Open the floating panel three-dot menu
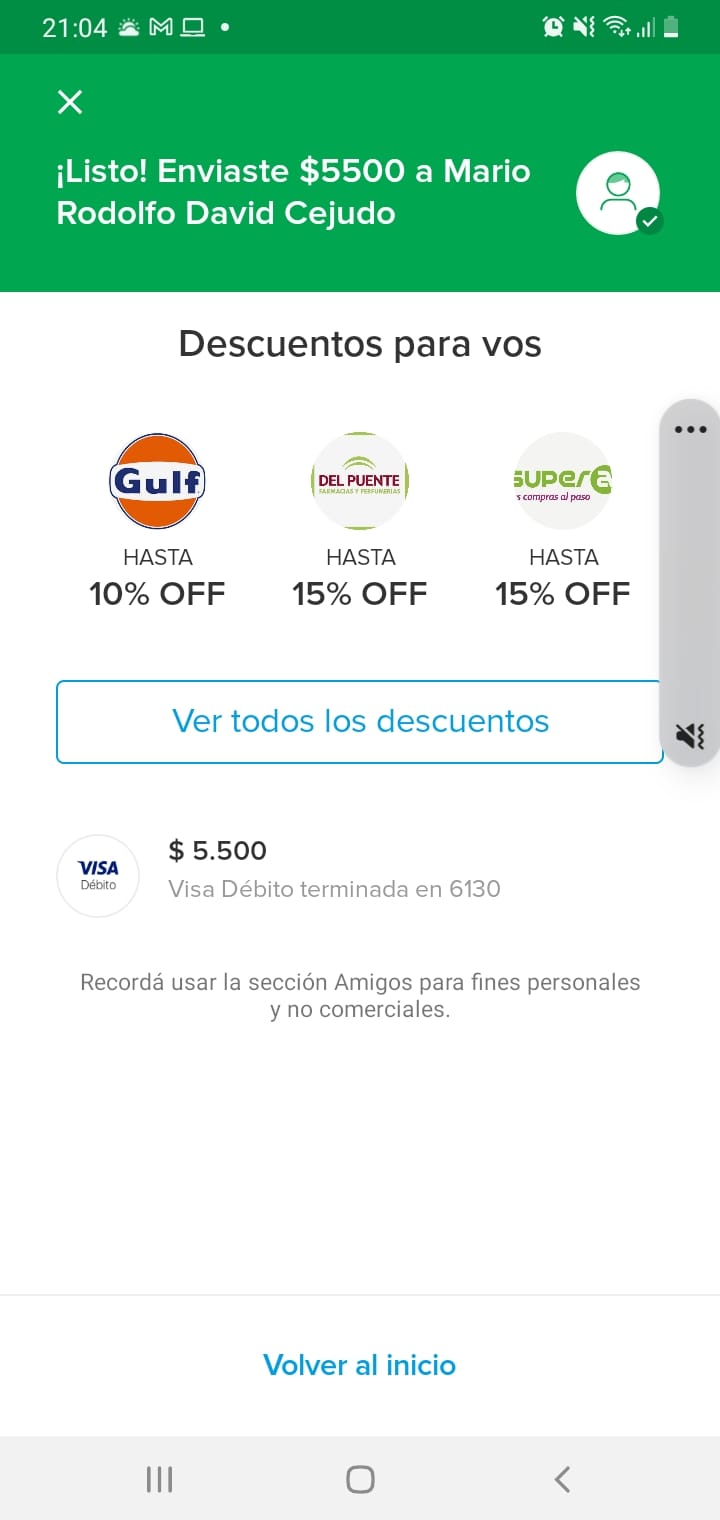 point(691,430)
